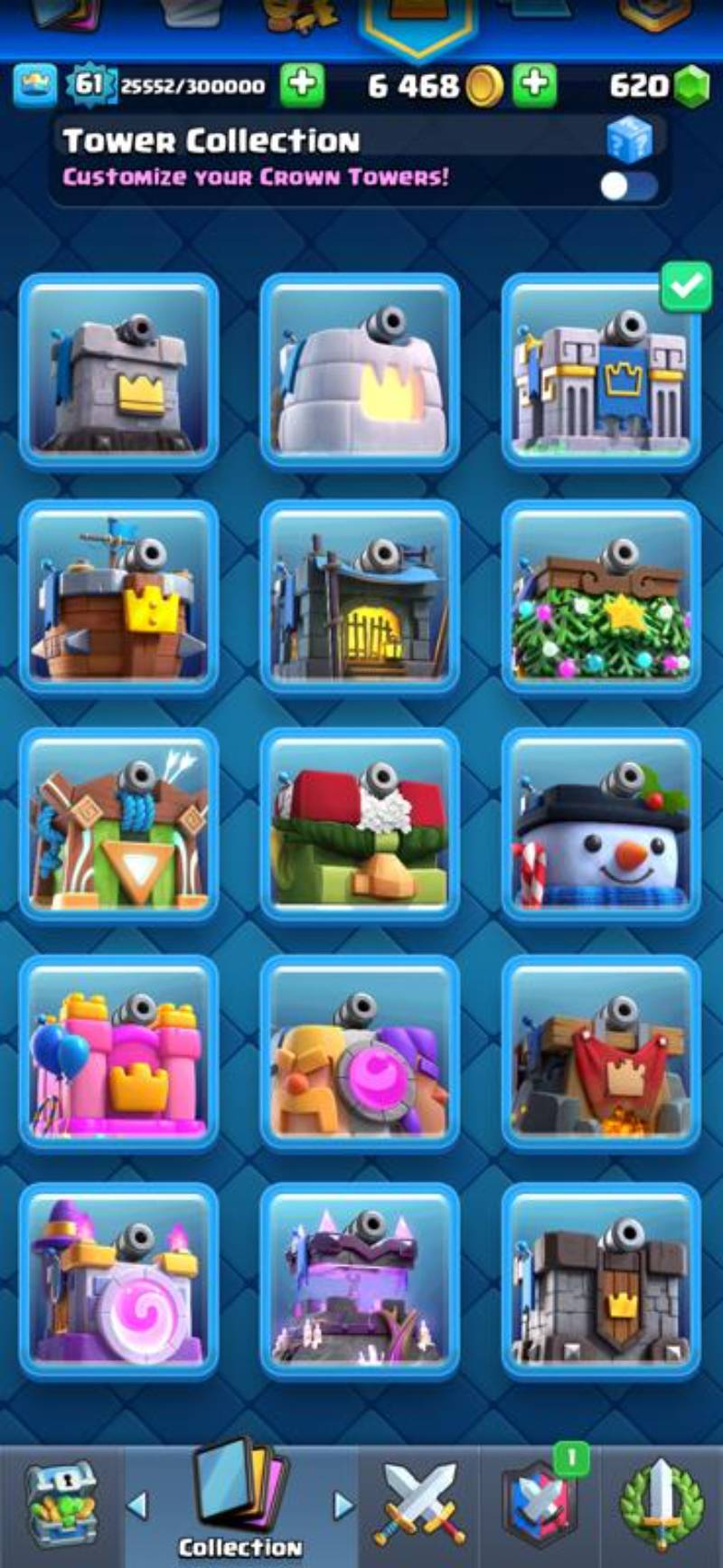This screenshot has height=1568, width=723.
Task: Open the Events laurel sword tab
Action: click(x=662, y=1505)
